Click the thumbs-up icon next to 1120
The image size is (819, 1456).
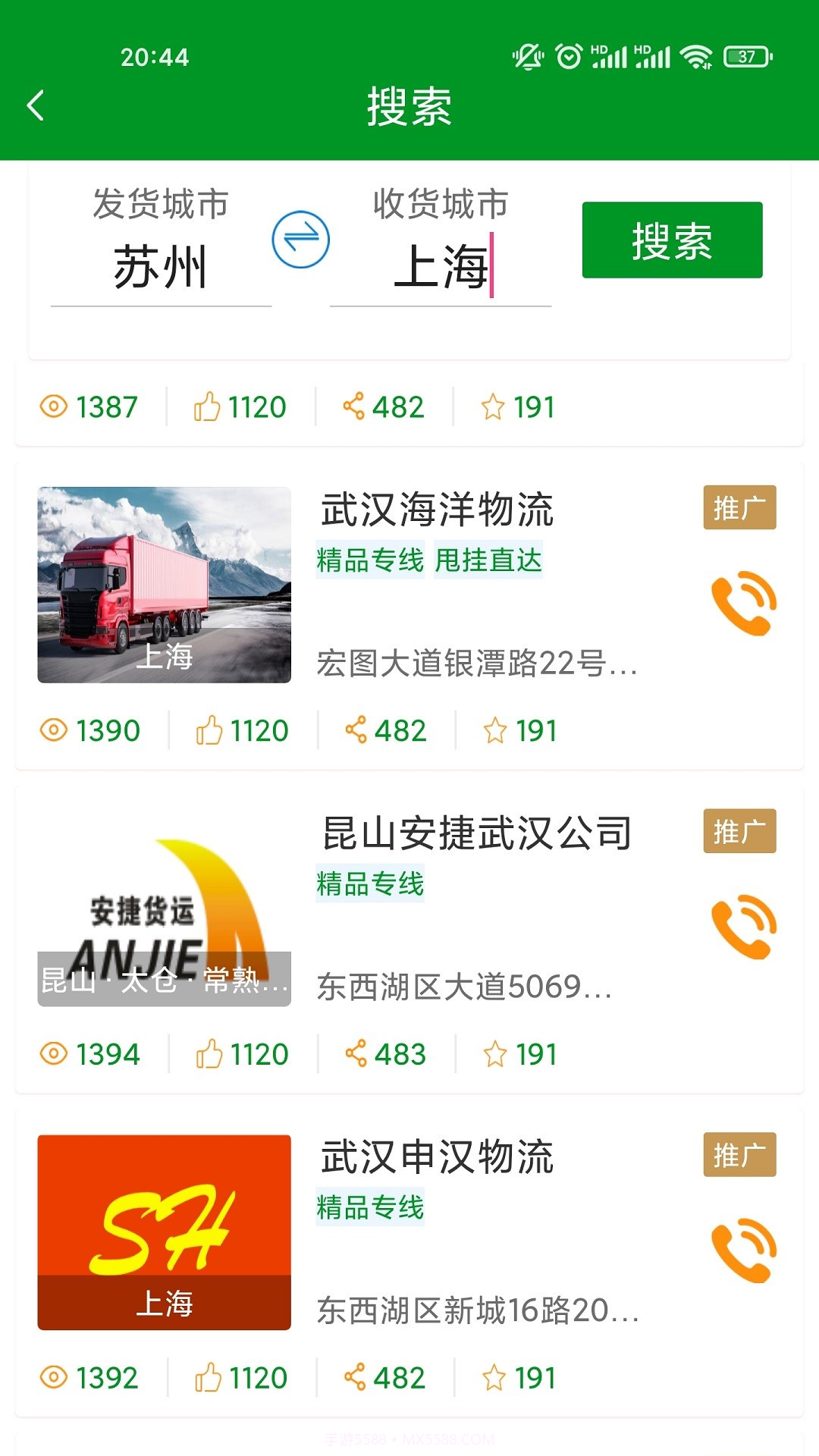pos(206,405)
